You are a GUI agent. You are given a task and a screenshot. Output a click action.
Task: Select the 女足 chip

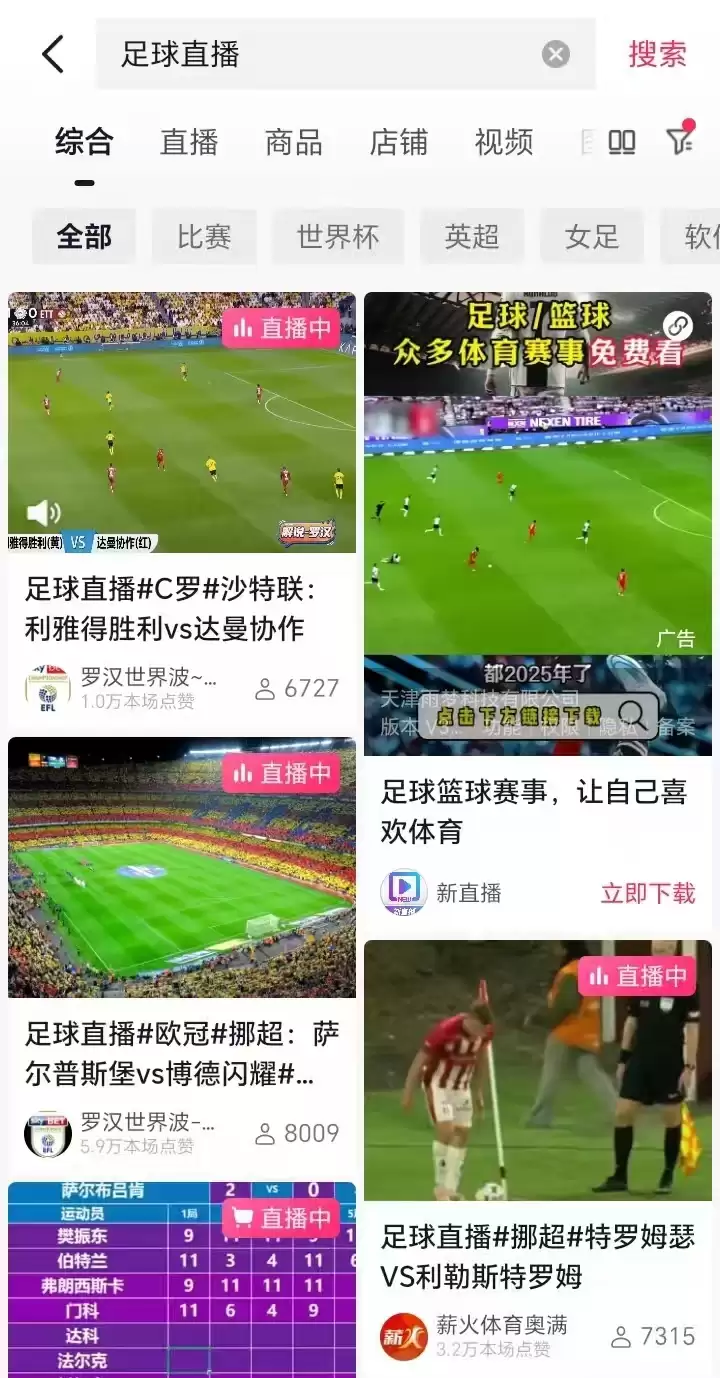click(592, 237)
